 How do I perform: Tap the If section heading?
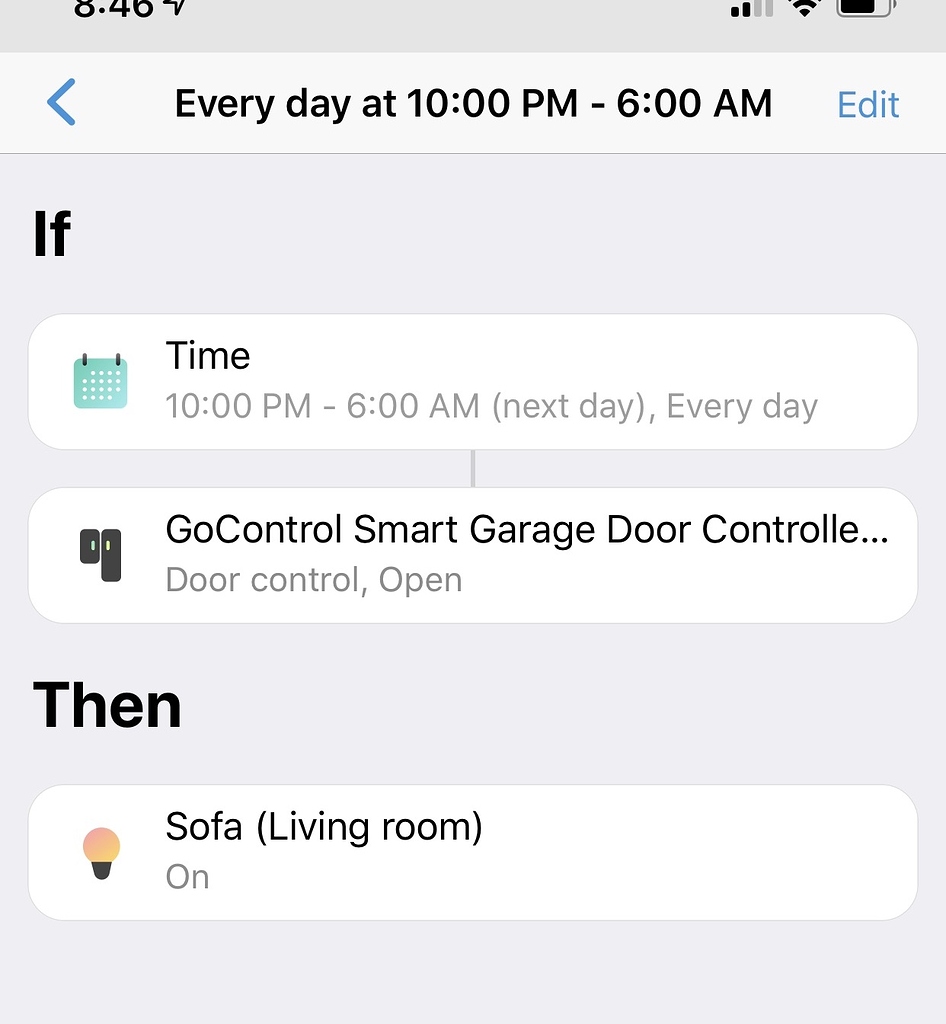[51, 232]
